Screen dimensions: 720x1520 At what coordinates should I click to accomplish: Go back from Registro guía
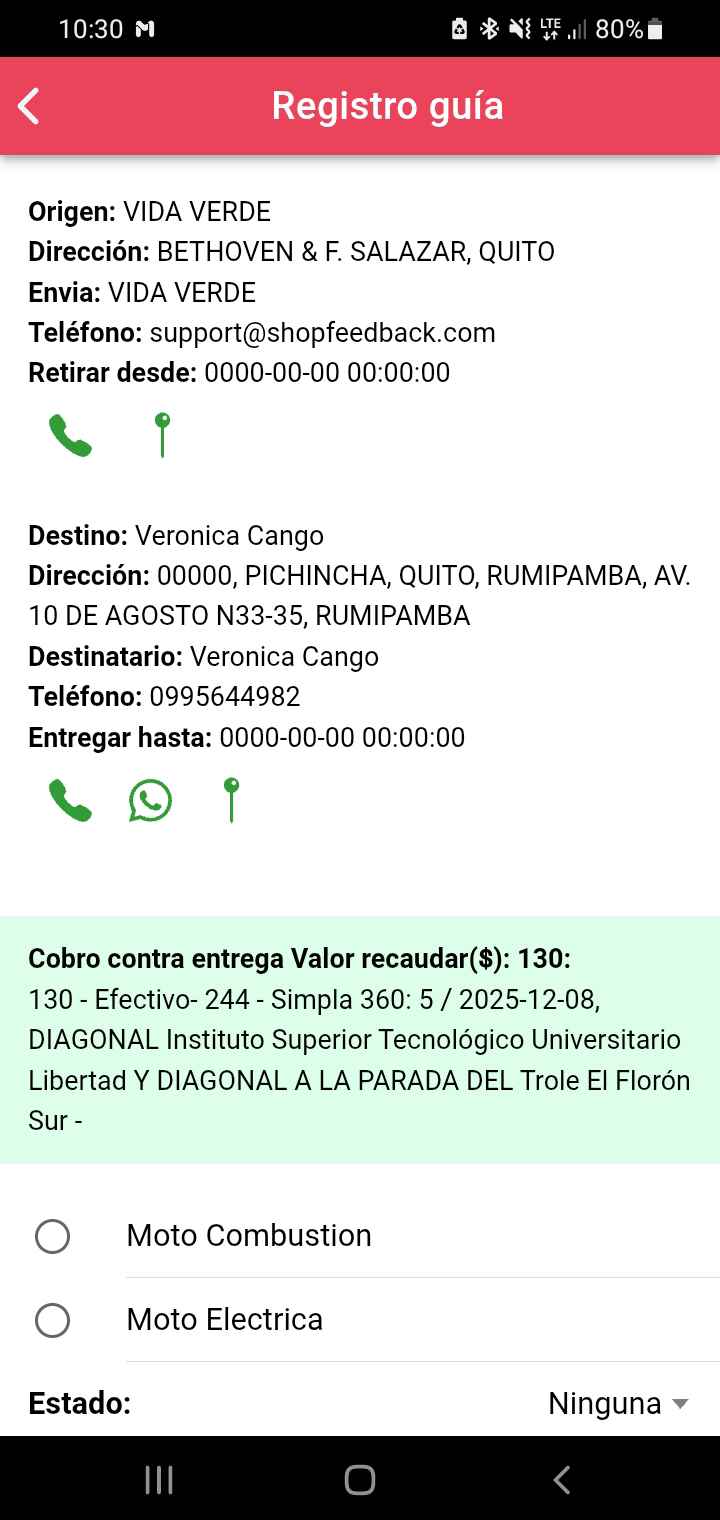click(29, 106)
